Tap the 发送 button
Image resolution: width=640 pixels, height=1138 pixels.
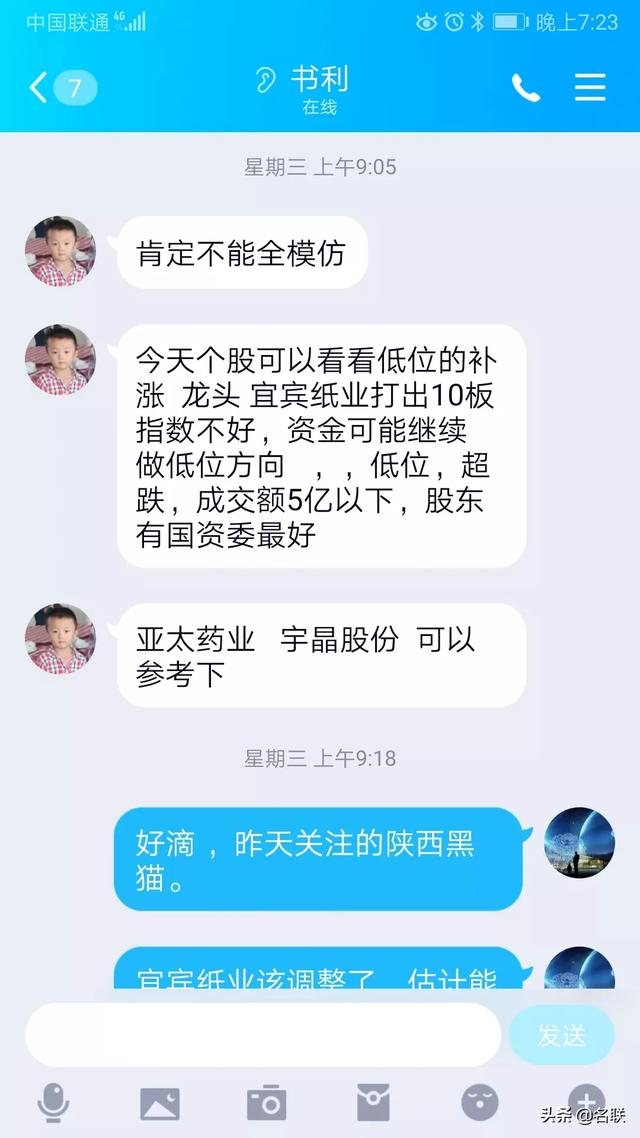tap(562, 1035)
